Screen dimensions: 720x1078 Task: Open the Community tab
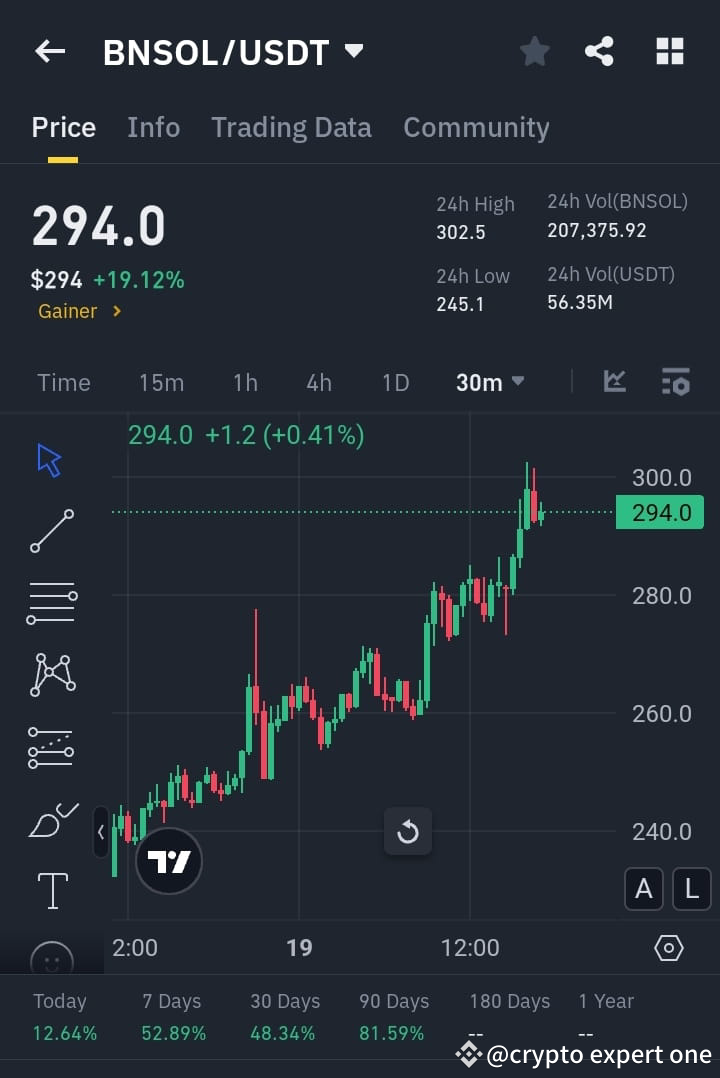pyautogui.click(x=476, y=127)
